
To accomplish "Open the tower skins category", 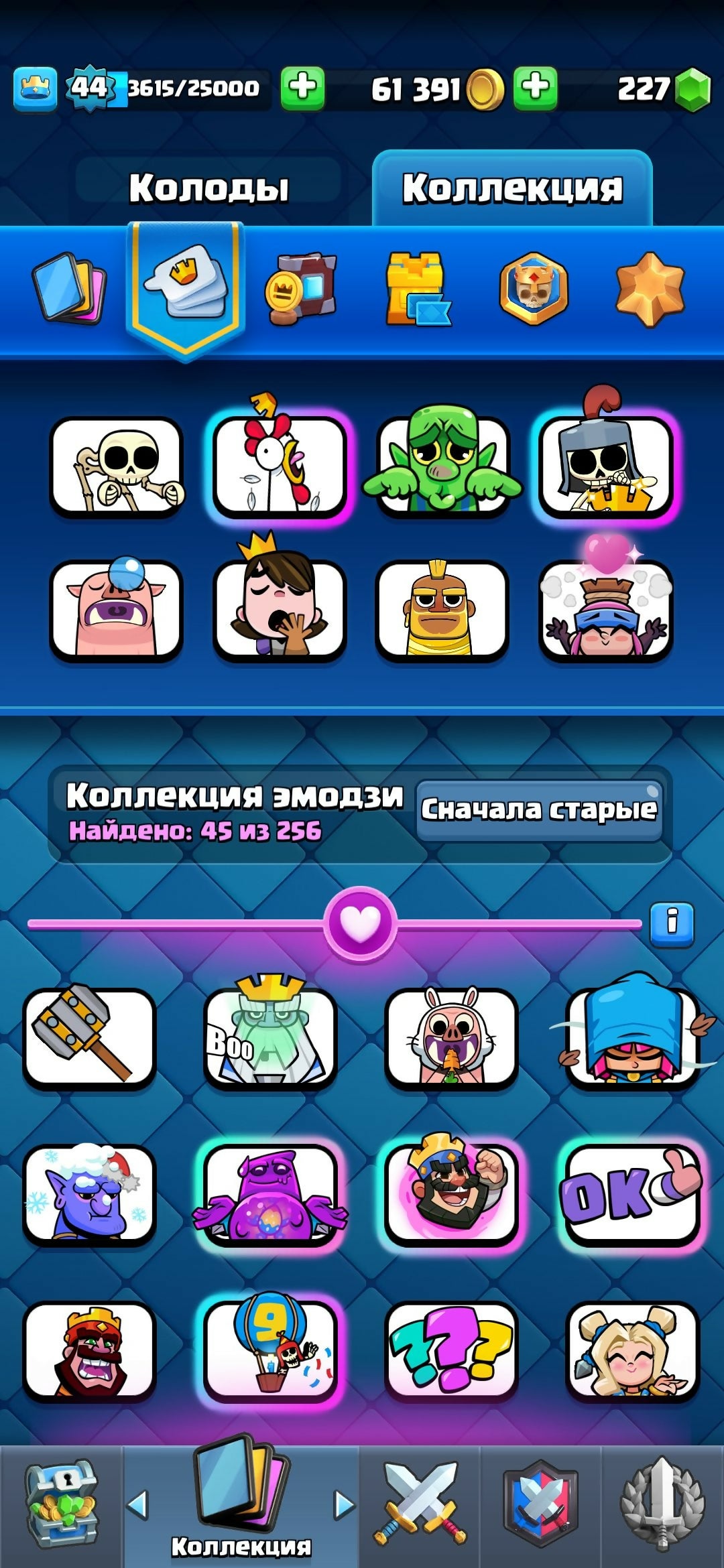I will coord(416,288).
